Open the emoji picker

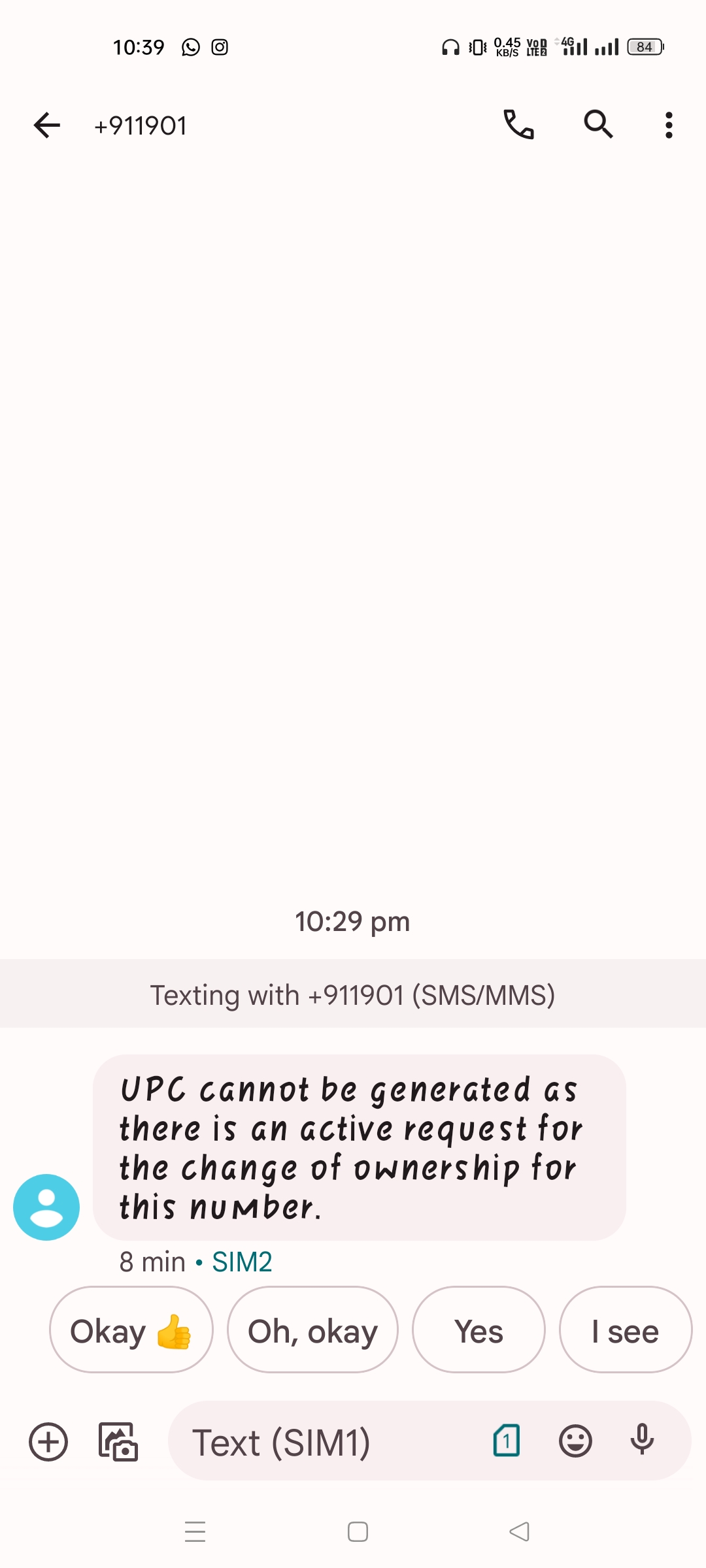click(575, 1441)
